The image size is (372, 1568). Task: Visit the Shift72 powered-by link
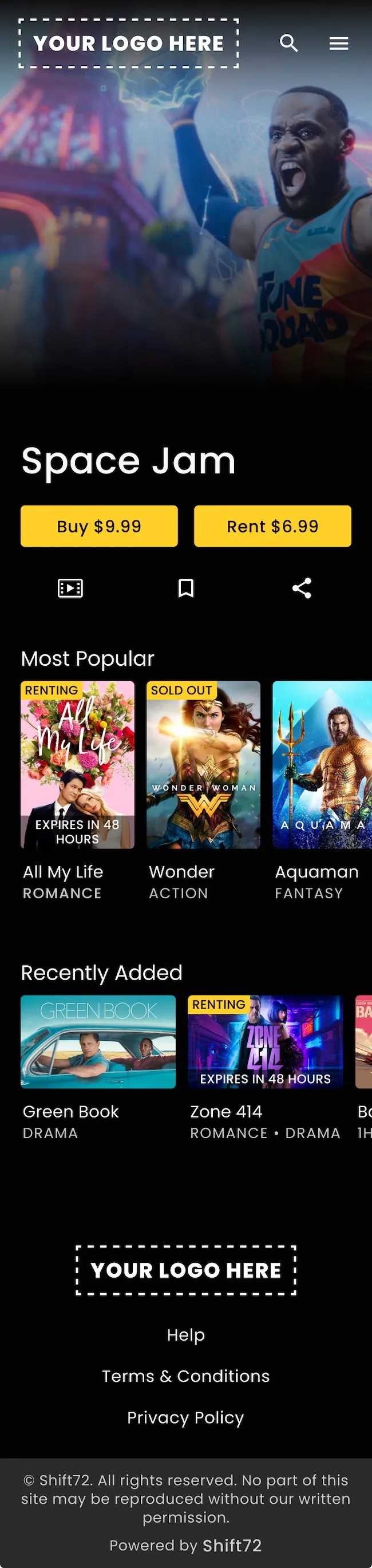tap(231, 1546)
